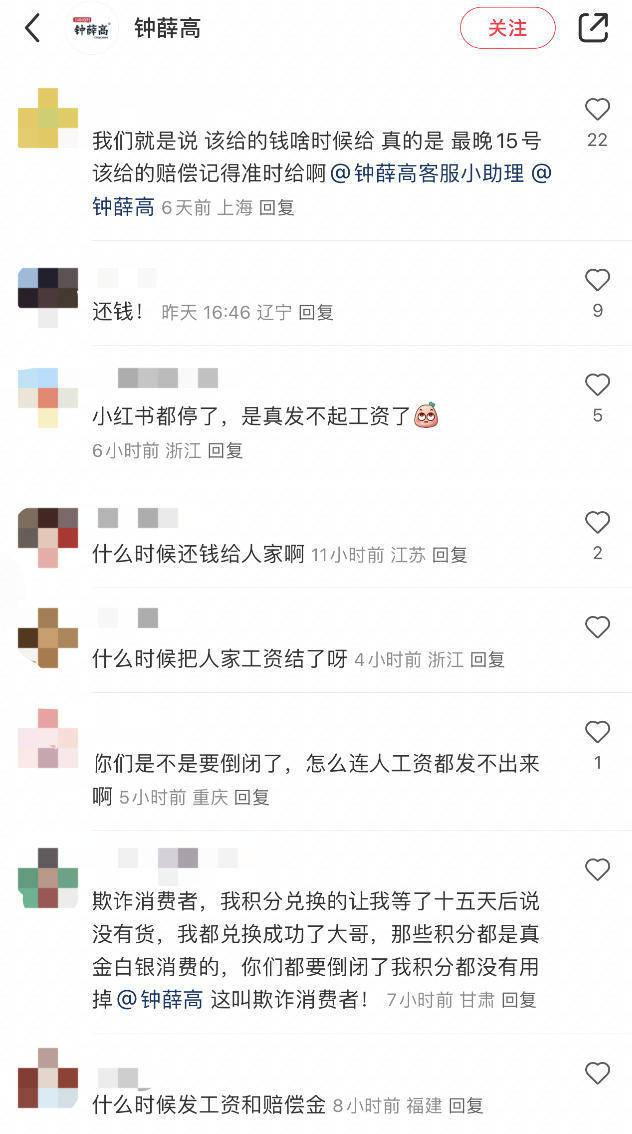Reply to the 8小时前 福建 comment
The height and width of the screenshot is (1134, 632).
point(466,1105)
